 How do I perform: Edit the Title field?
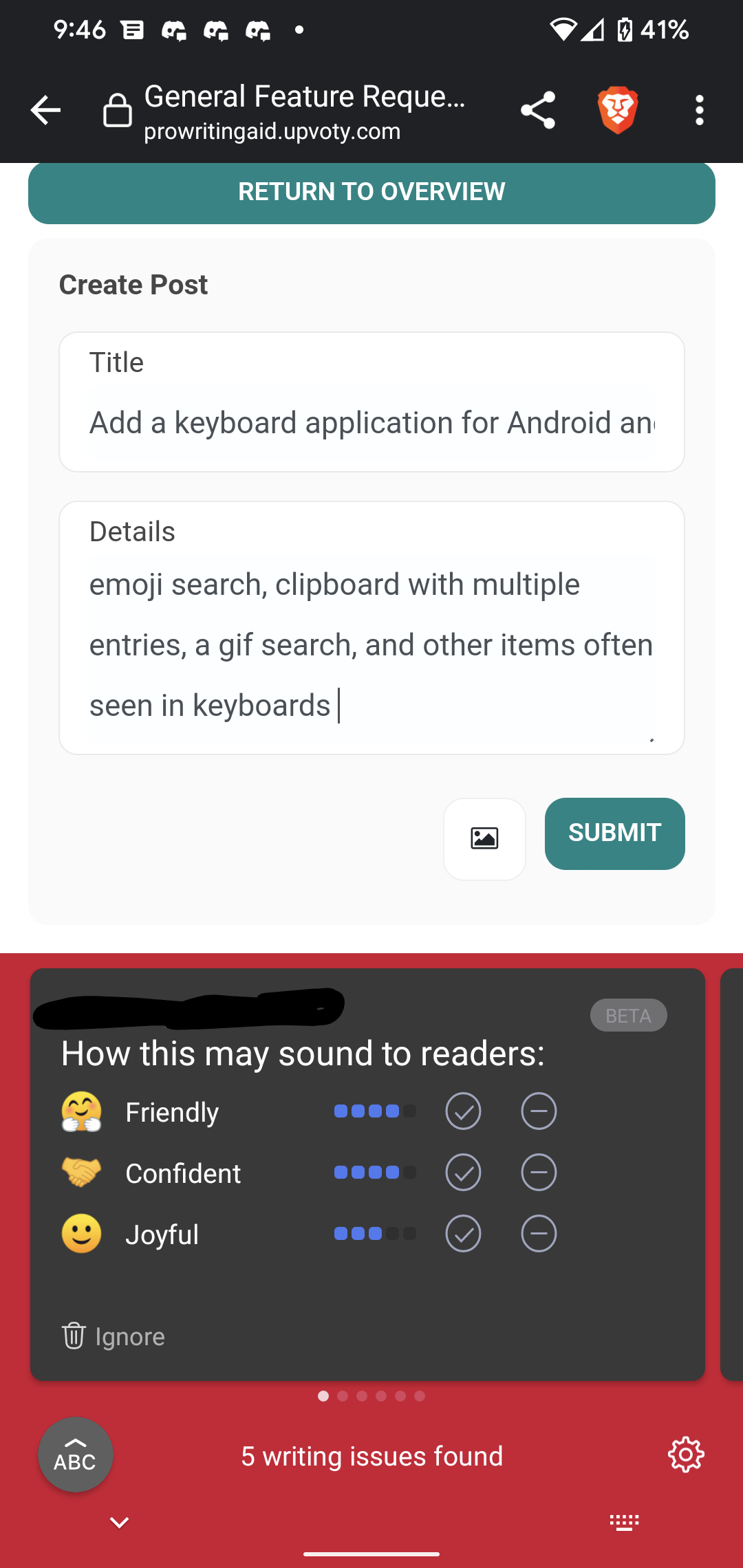point(371,402)
